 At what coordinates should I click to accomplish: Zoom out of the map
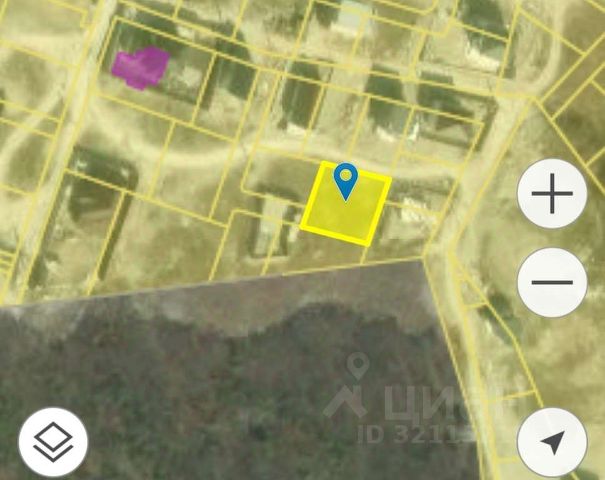552,282
